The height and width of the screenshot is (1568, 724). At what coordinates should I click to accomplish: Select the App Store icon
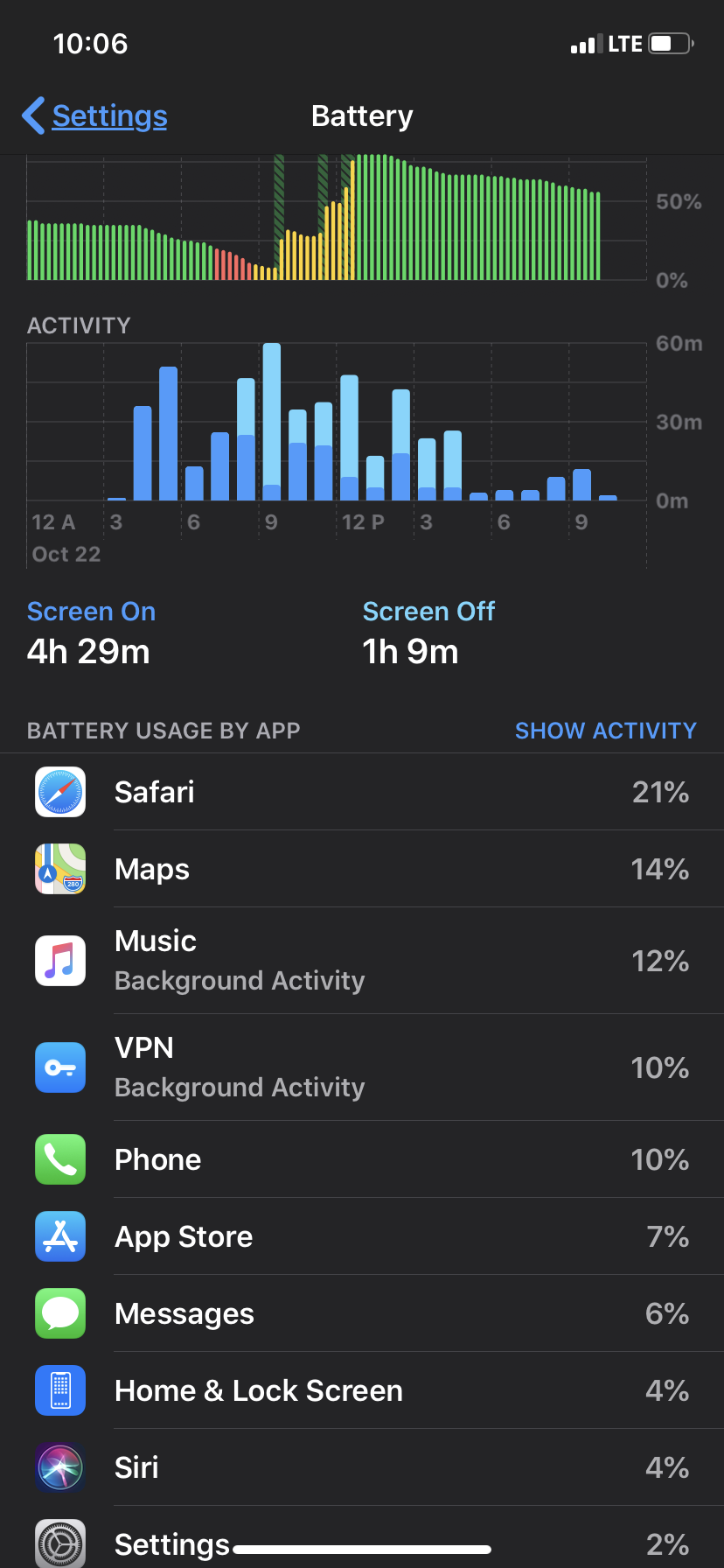(59, 1236)
